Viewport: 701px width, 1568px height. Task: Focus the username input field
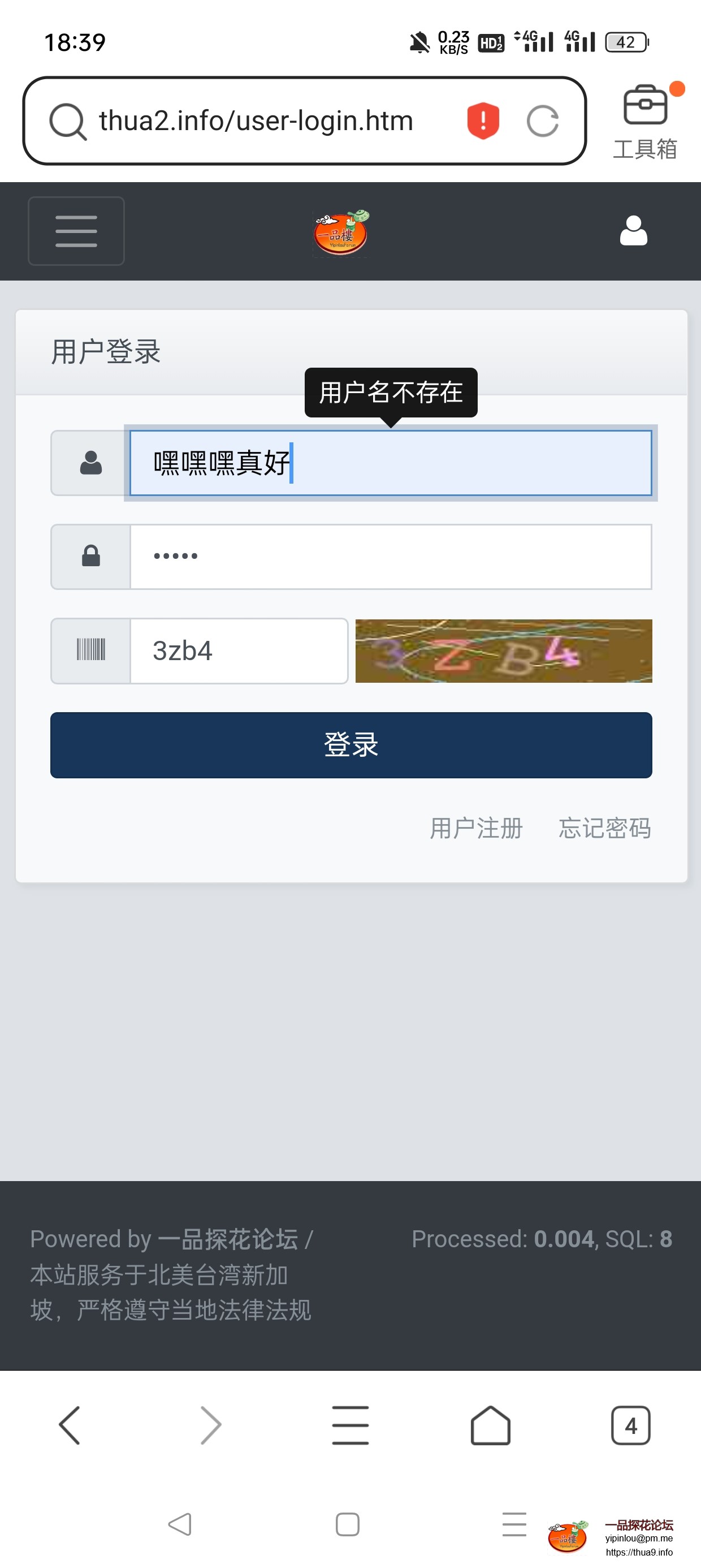pos(390,463)
